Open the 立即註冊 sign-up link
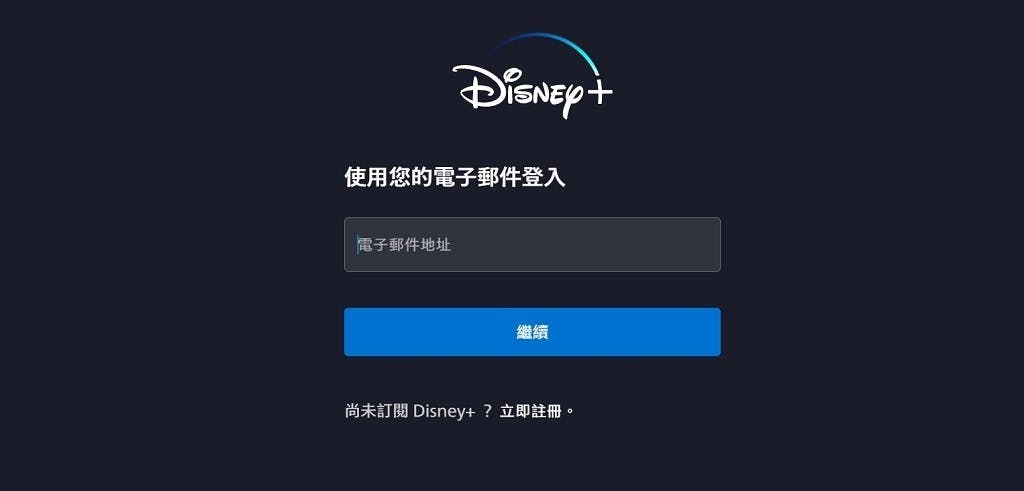The width and height of the screenshot is (1024, 491). [x=531, y=411]
